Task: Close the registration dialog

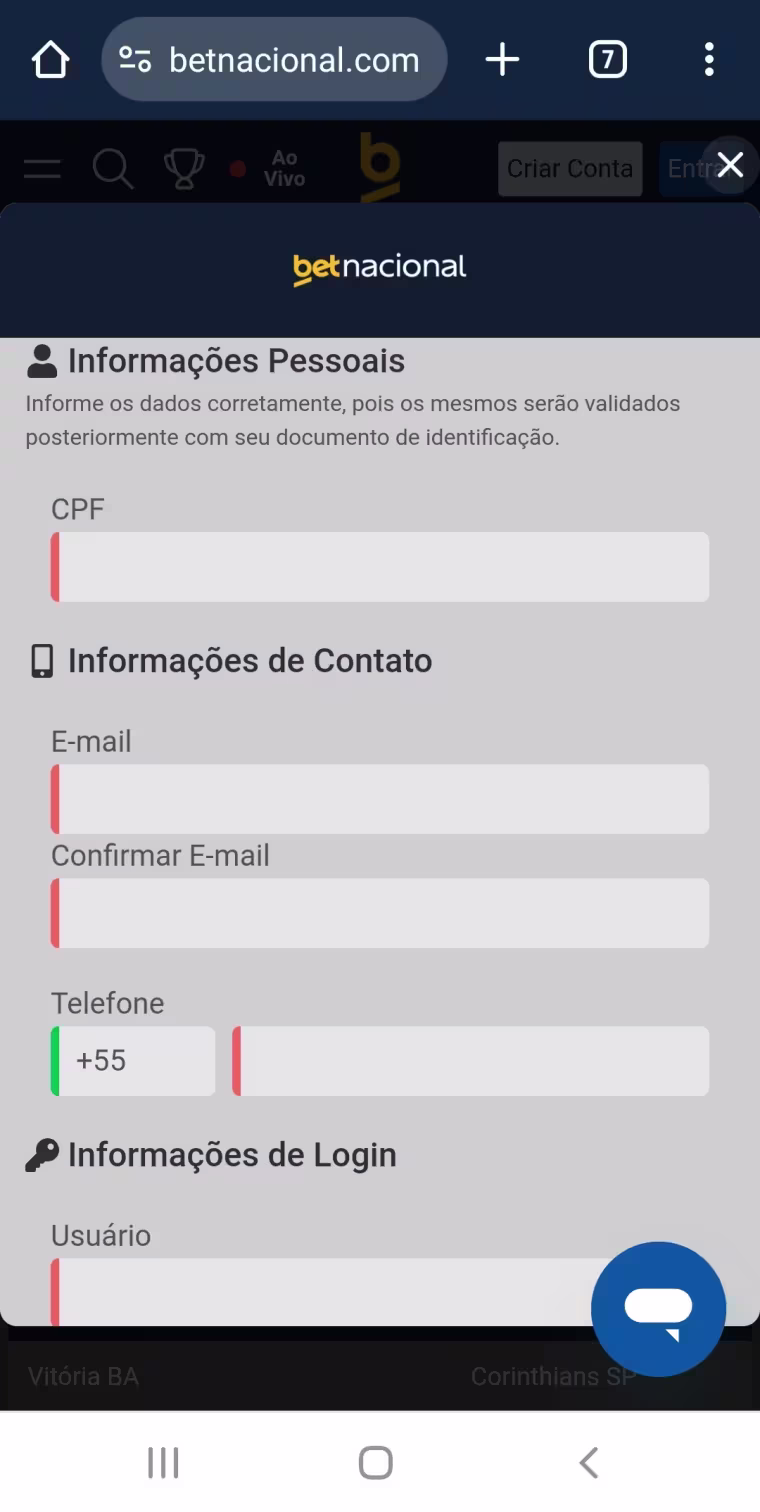Action: click(x=730, y=165)
